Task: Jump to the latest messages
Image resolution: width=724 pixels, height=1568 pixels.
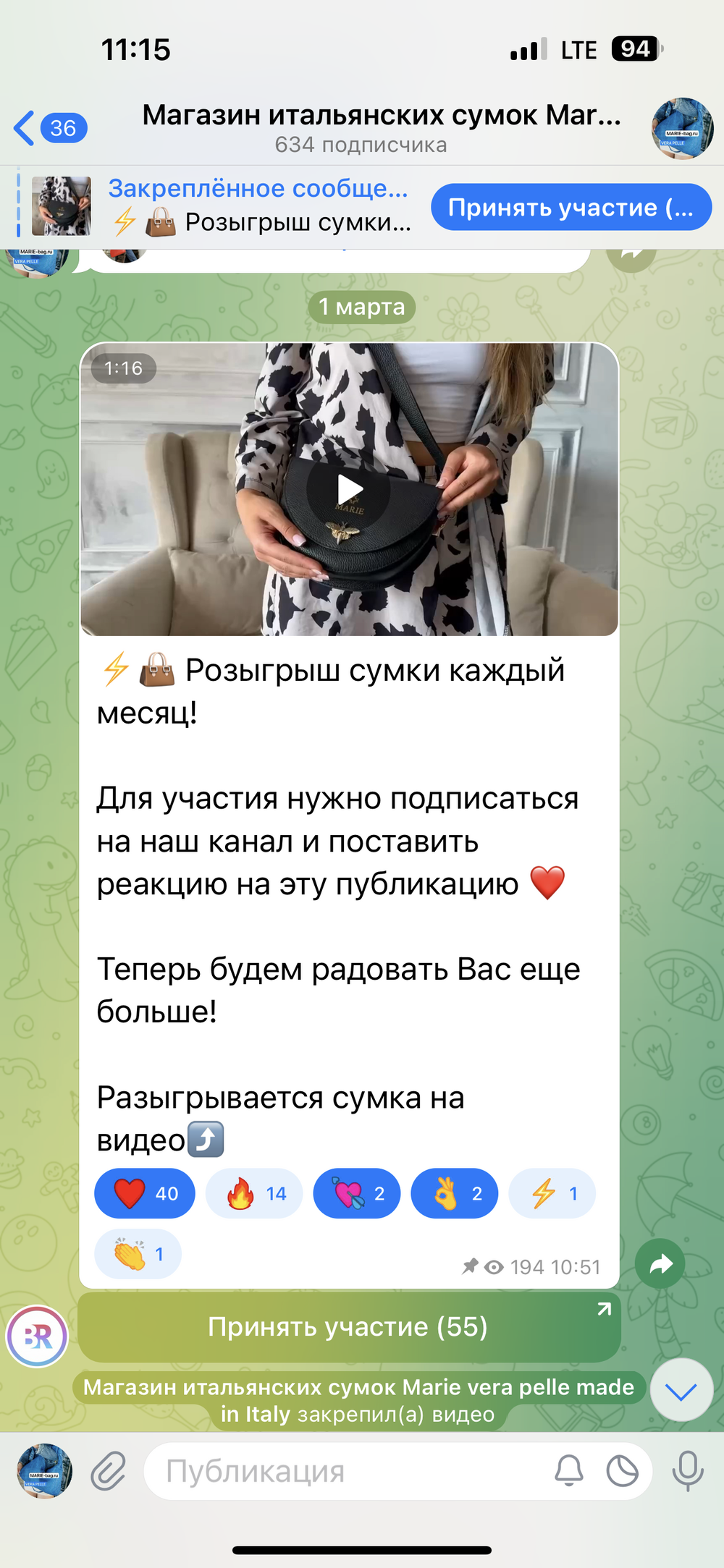Action: pyautogui.click(x=681, y=1390)
